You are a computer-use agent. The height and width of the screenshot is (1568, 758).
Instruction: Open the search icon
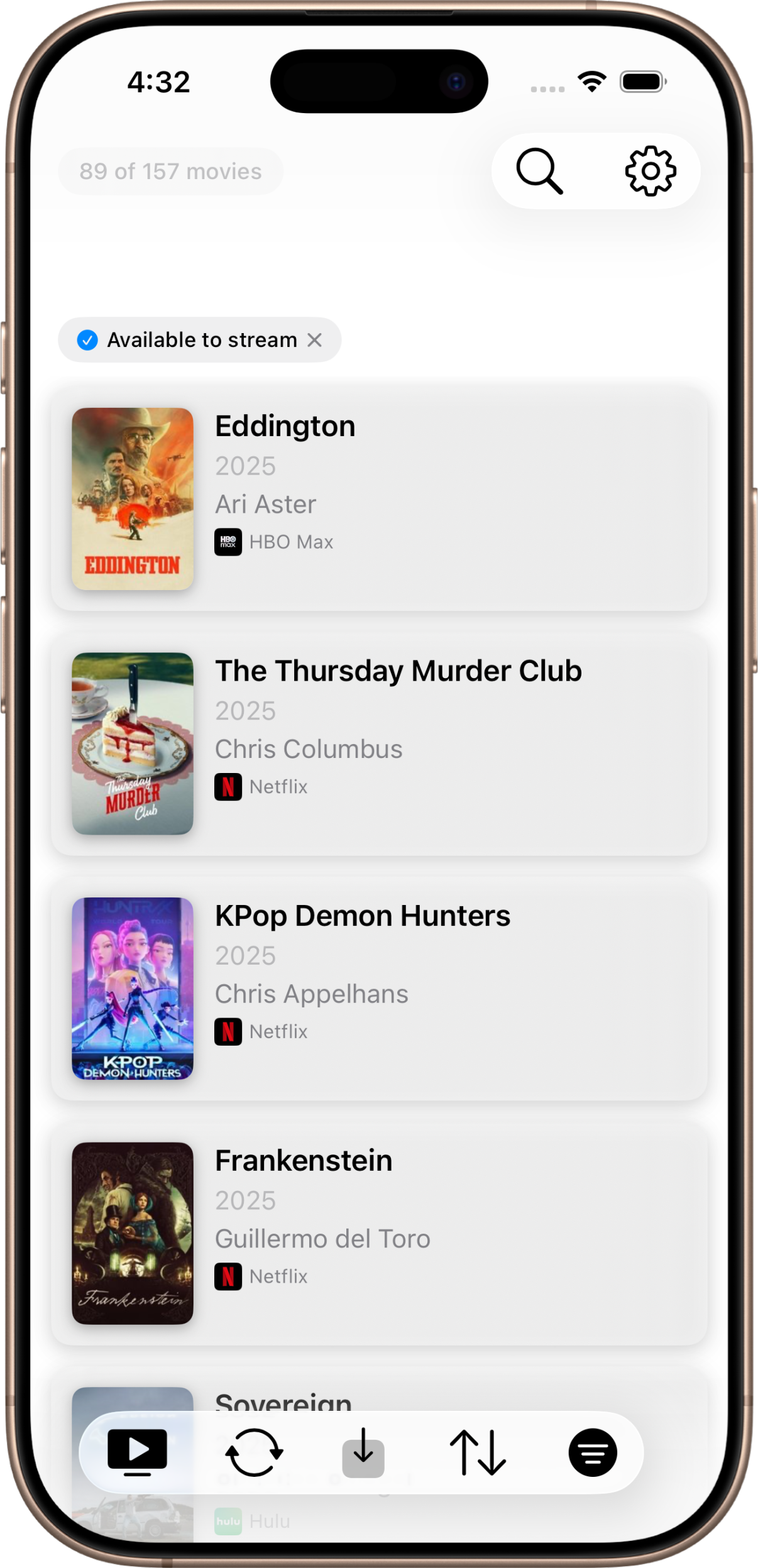[539, 172]
